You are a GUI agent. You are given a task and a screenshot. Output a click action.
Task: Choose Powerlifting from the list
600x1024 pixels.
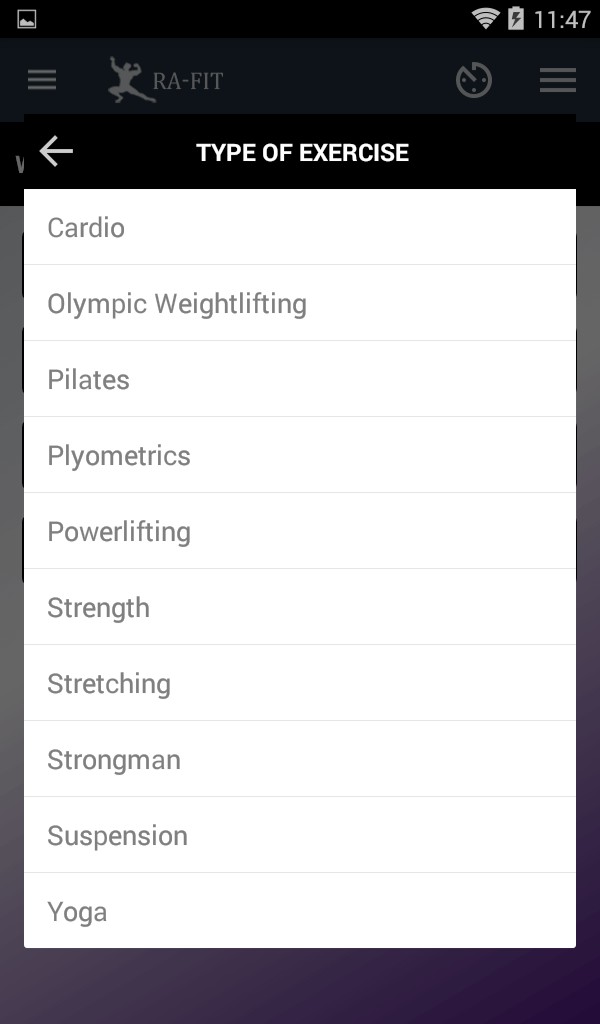coord(300,531)
